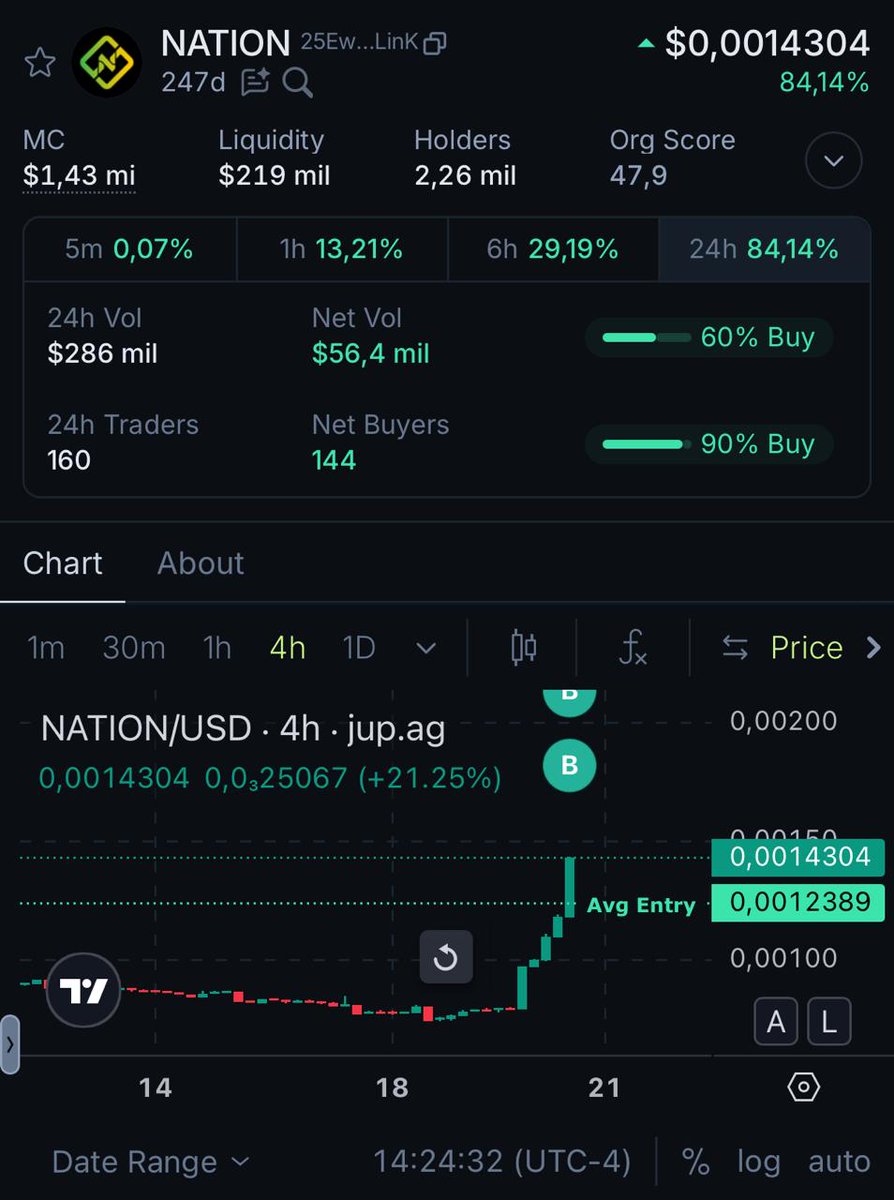Select the 24h change interval
The width and height of the screenshot is (894, 1200).
coord(764,249)
